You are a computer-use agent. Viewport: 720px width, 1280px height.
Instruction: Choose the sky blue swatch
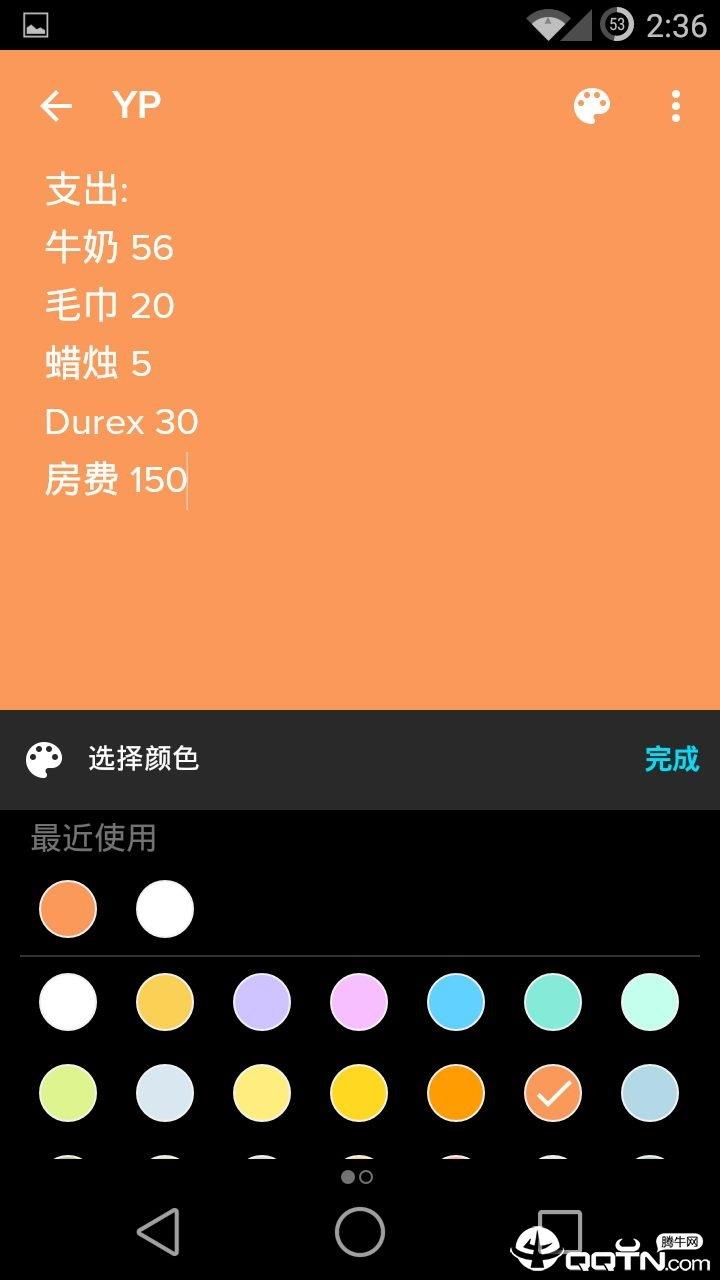[456, 1002]
